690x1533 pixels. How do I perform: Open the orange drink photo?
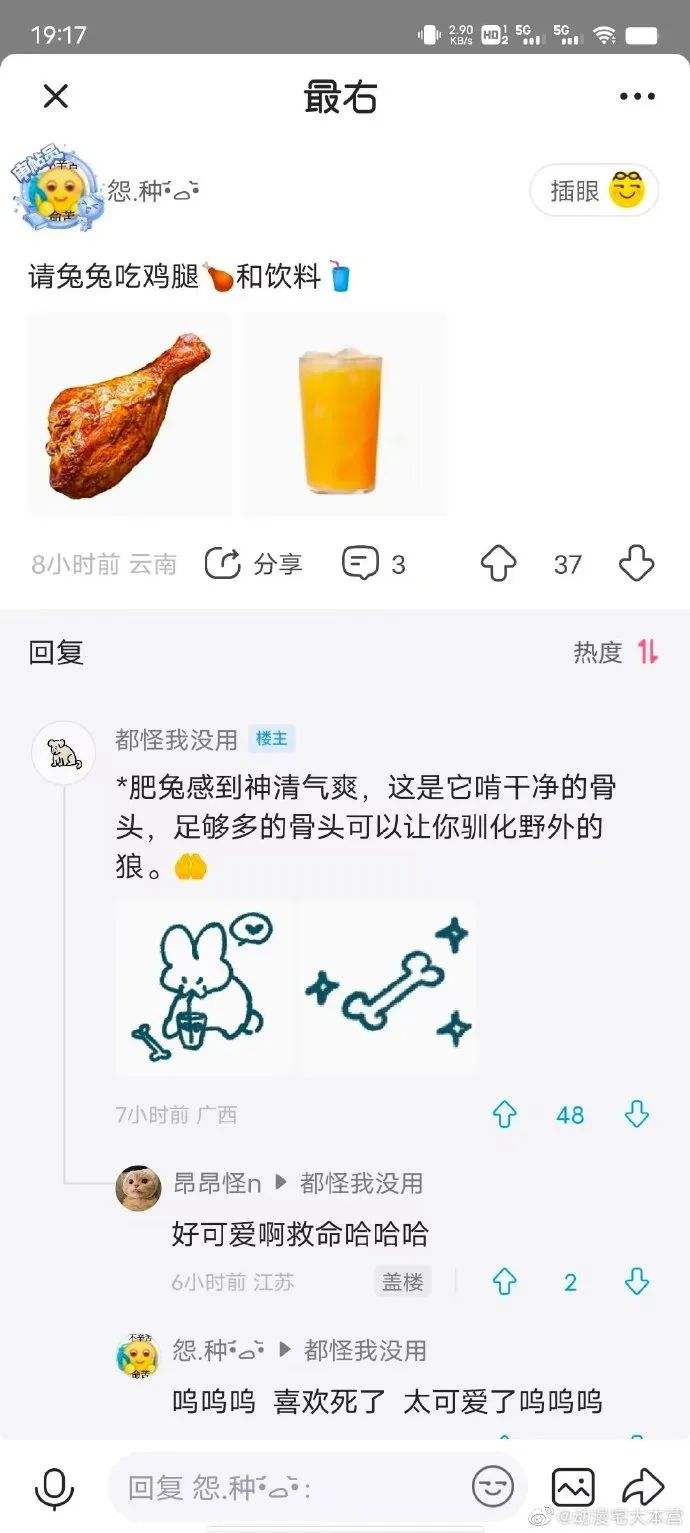pos(344,414)
